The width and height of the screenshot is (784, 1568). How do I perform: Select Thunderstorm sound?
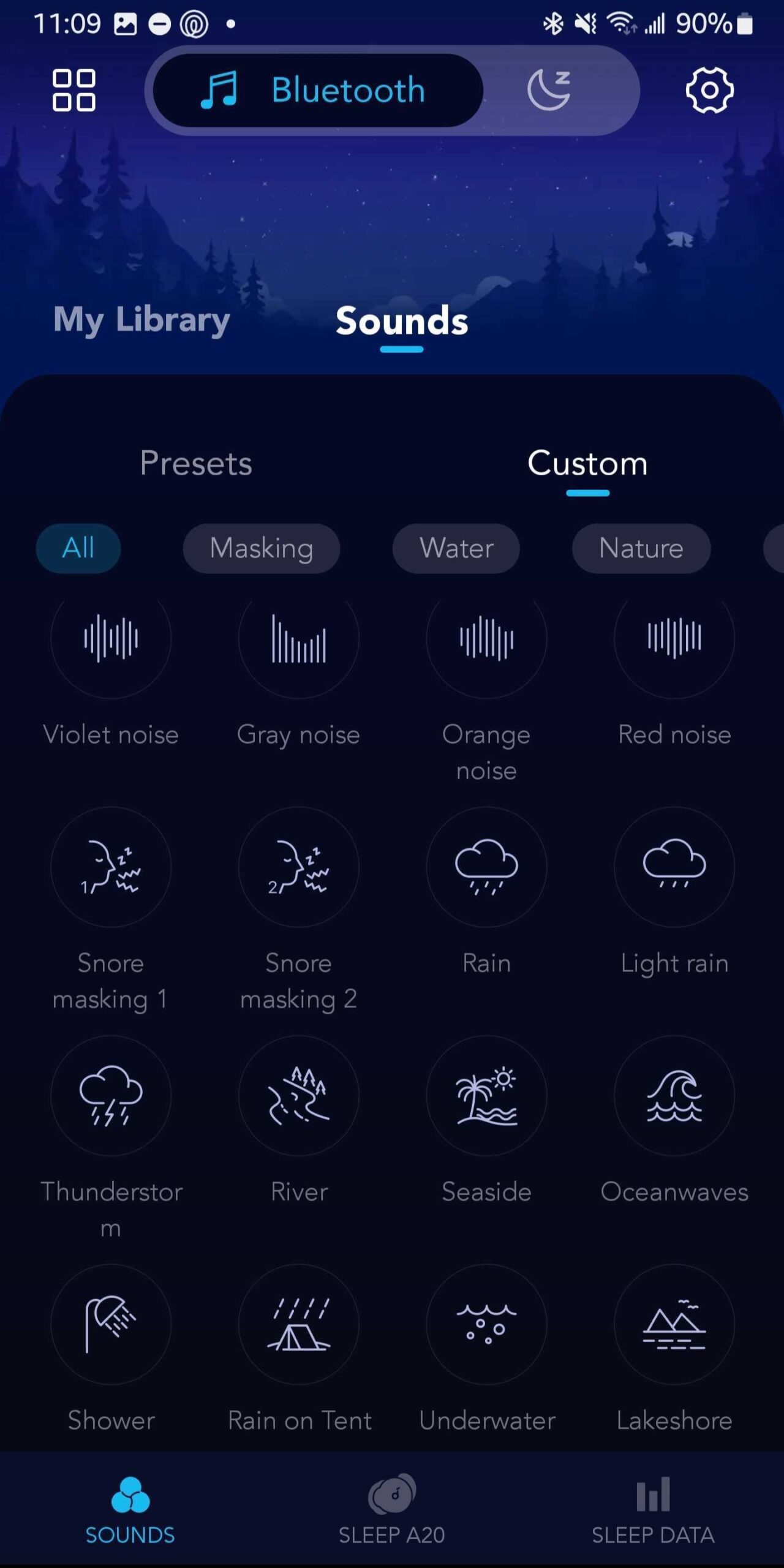(x=111, y=1095)
